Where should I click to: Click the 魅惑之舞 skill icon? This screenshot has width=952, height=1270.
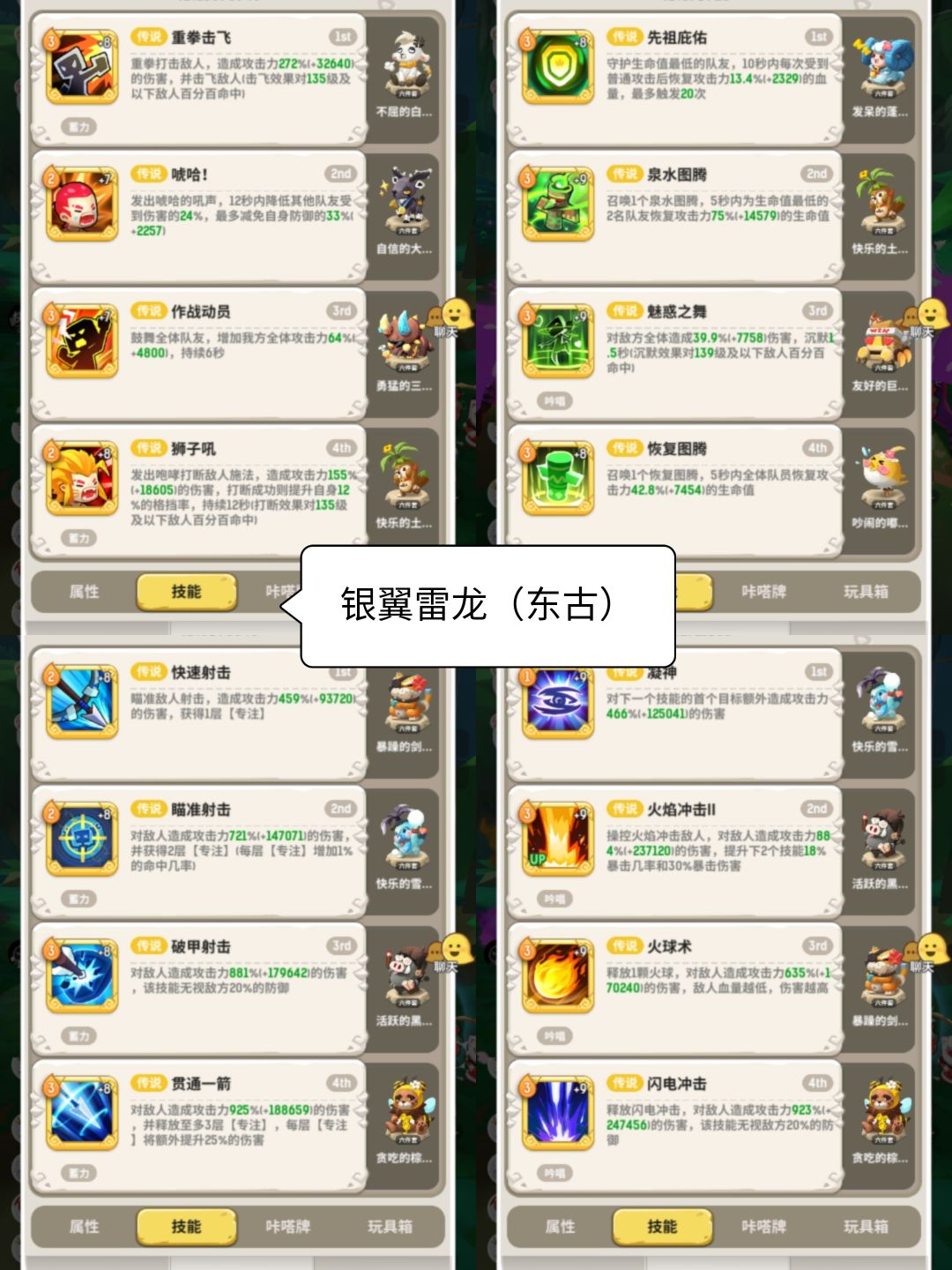click(x=556, y=340)
